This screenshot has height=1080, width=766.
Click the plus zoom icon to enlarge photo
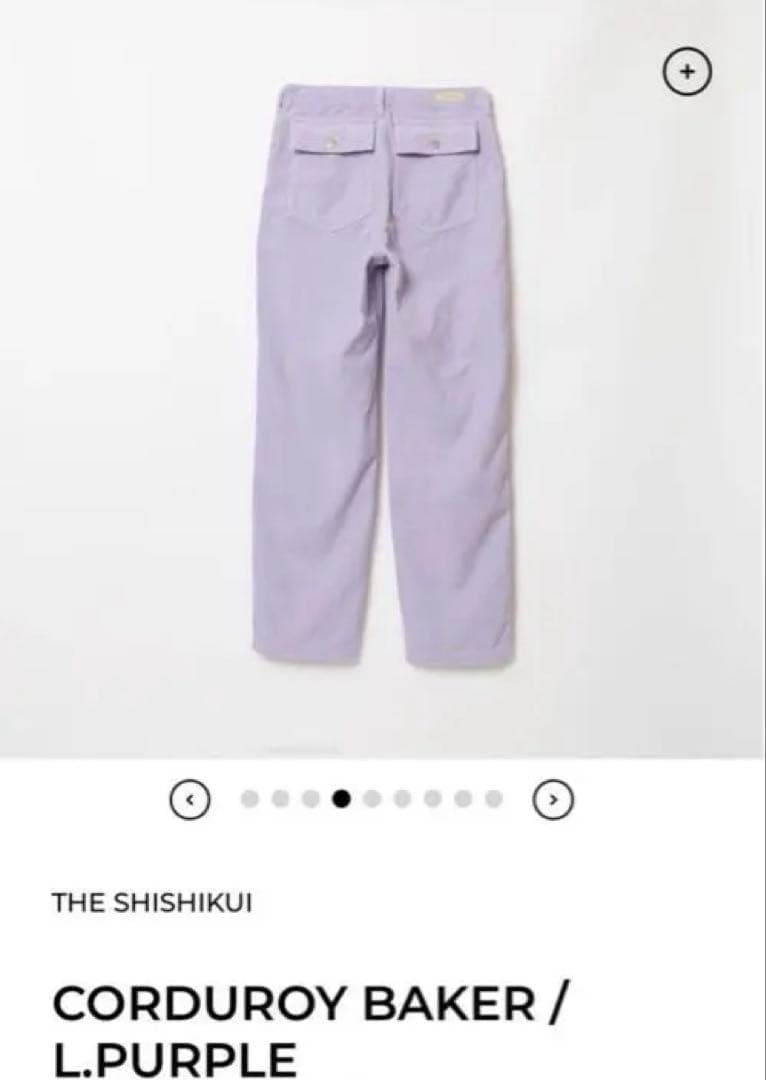point(686,71)
